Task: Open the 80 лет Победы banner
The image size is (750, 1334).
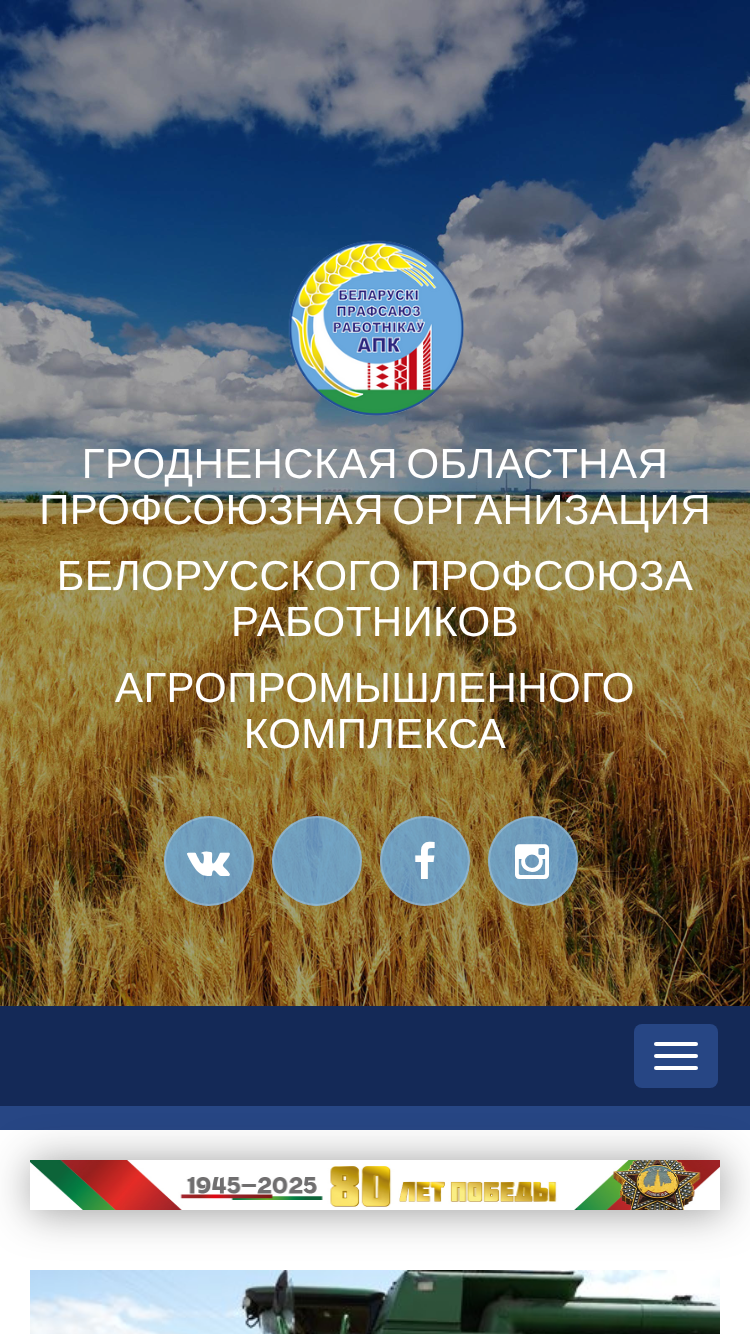Action: coord(375,1185)
